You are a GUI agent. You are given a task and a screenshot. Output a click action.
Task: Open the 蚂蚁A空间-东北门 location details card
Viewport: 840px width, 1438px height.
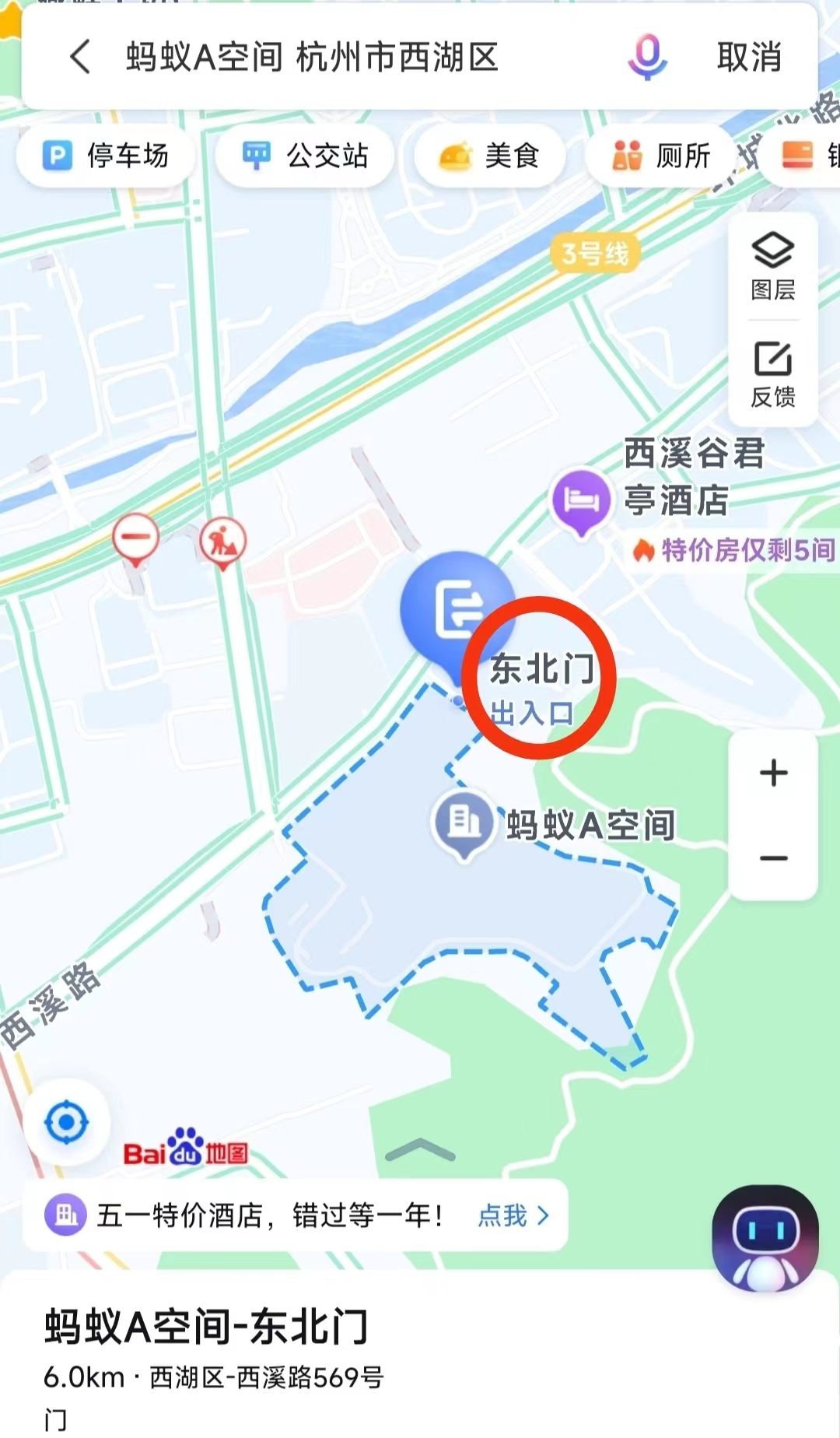[x=420, y=1356]
